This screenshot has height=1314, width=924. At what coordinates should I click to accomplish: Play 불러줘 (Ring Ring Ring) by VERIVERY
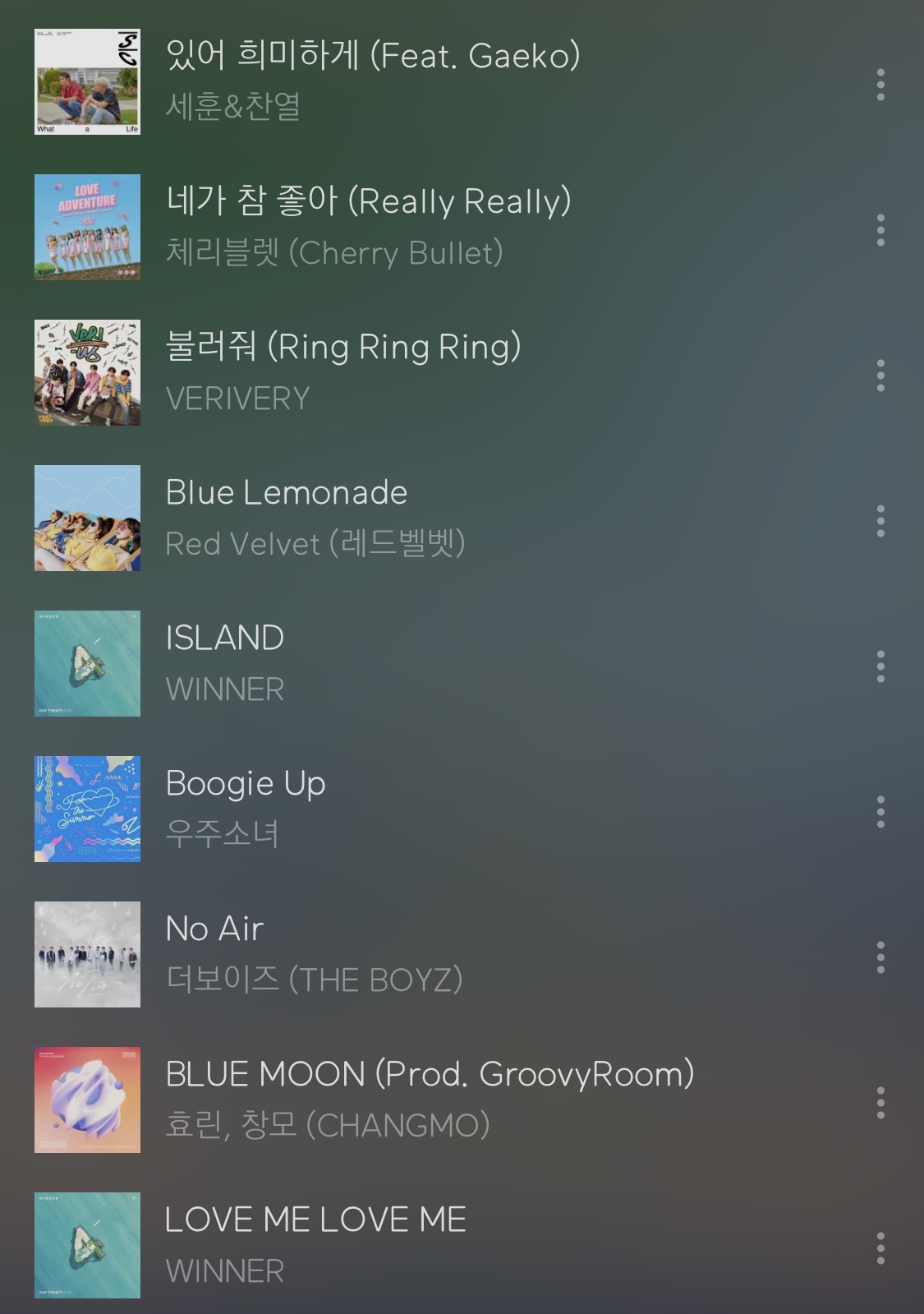click(x=342, y=347)
